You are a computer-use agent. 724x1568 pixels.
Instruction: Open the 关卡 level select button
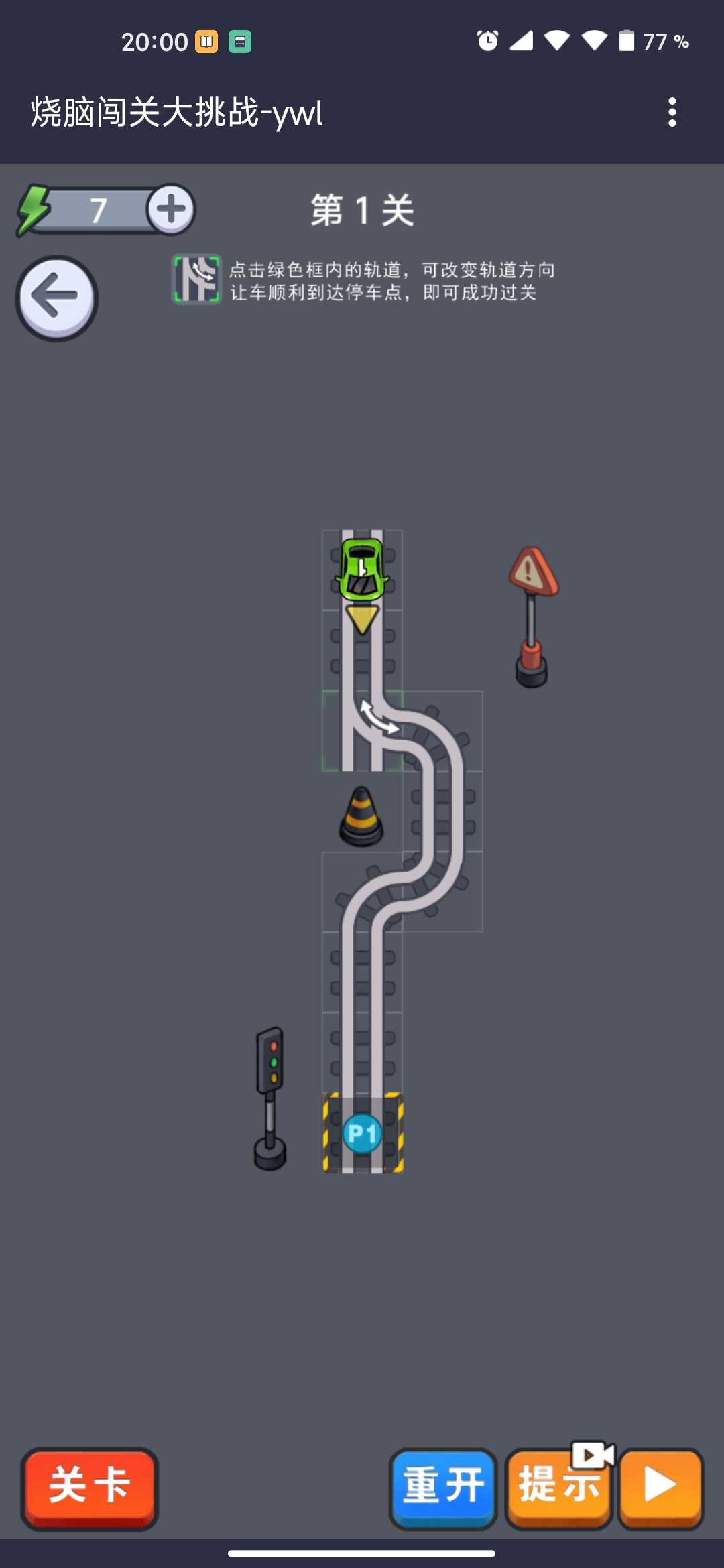[x=90, y=1488]
